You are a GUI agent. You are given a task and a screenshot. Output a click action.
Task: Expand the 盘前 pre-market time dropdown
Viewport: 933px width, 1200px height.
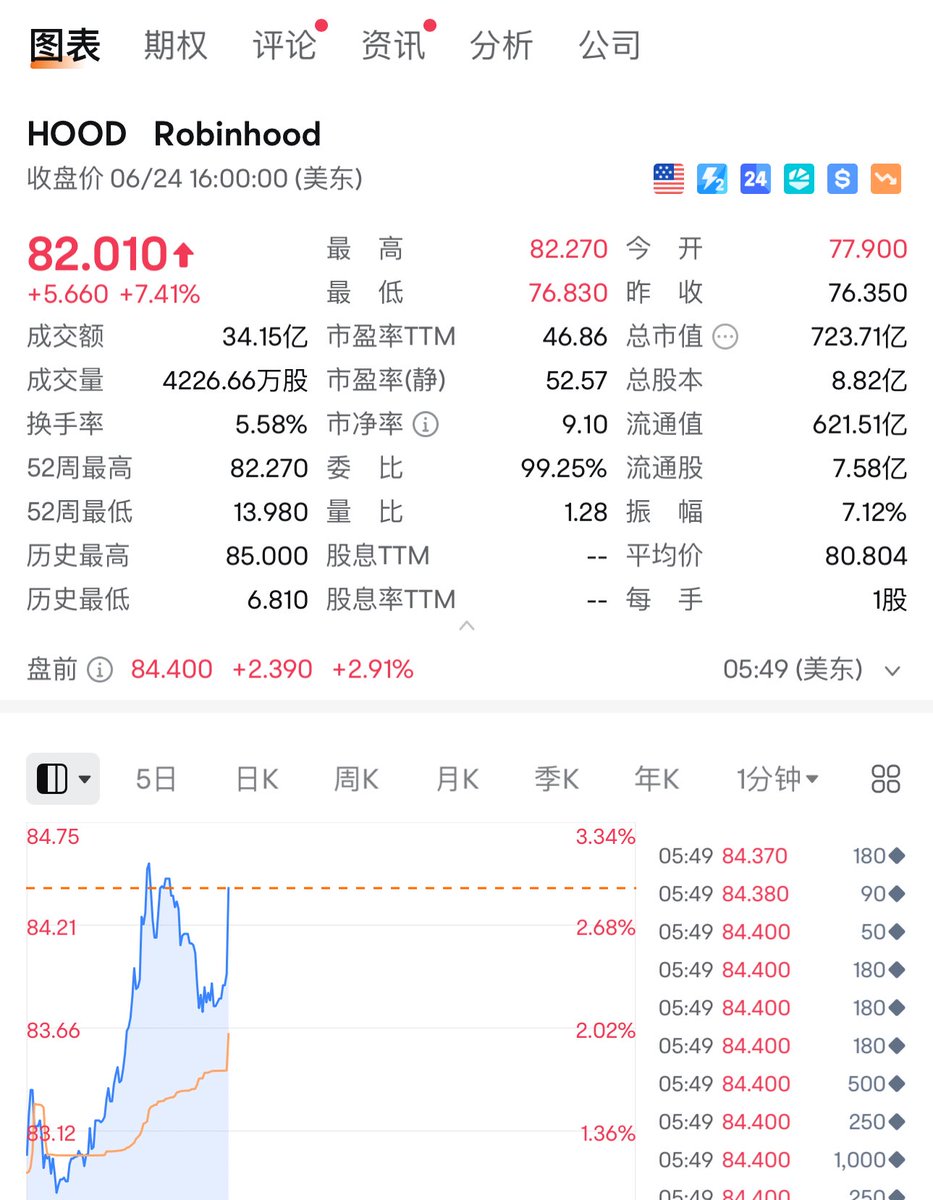[893, 670]
